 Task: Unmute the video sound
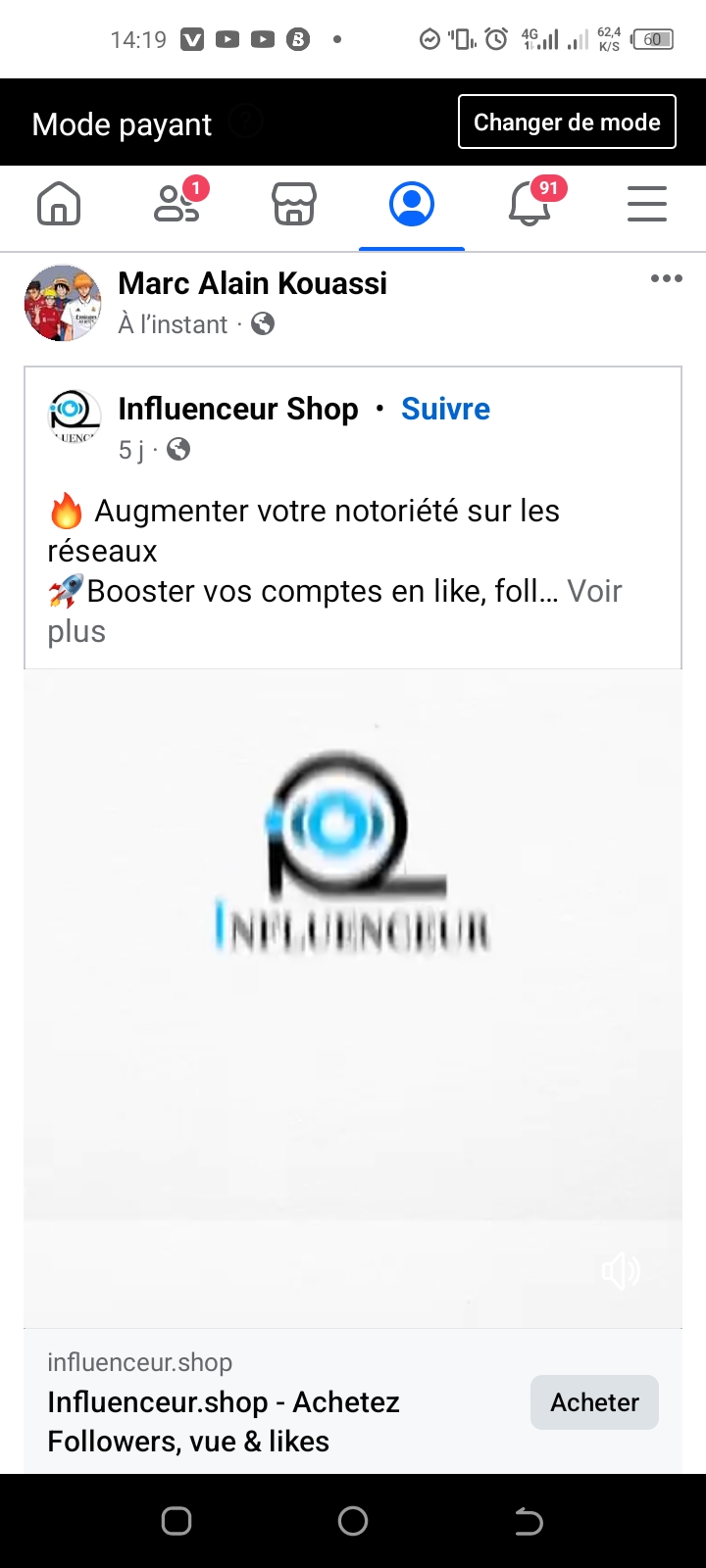(x=621, y=1272)
